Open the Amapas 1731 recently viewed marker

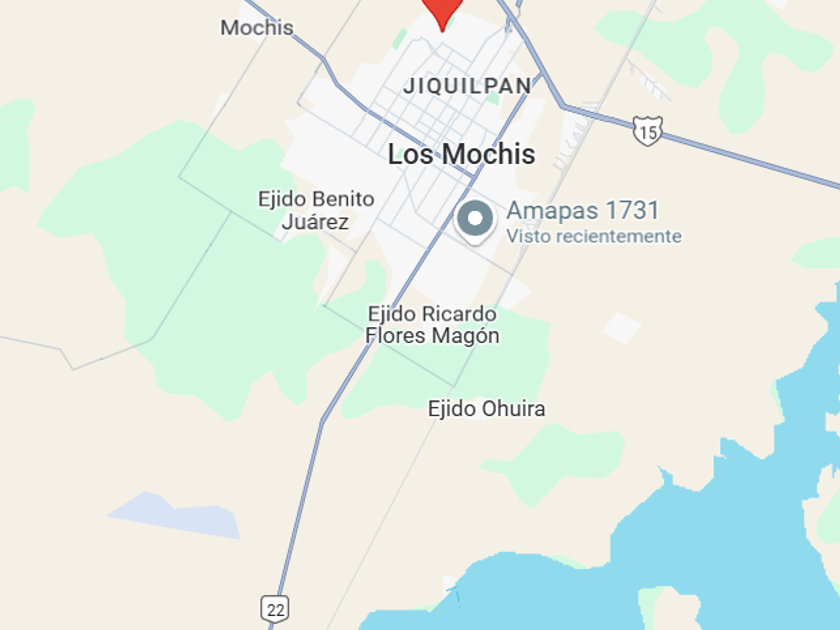click(x=475, y=219)
